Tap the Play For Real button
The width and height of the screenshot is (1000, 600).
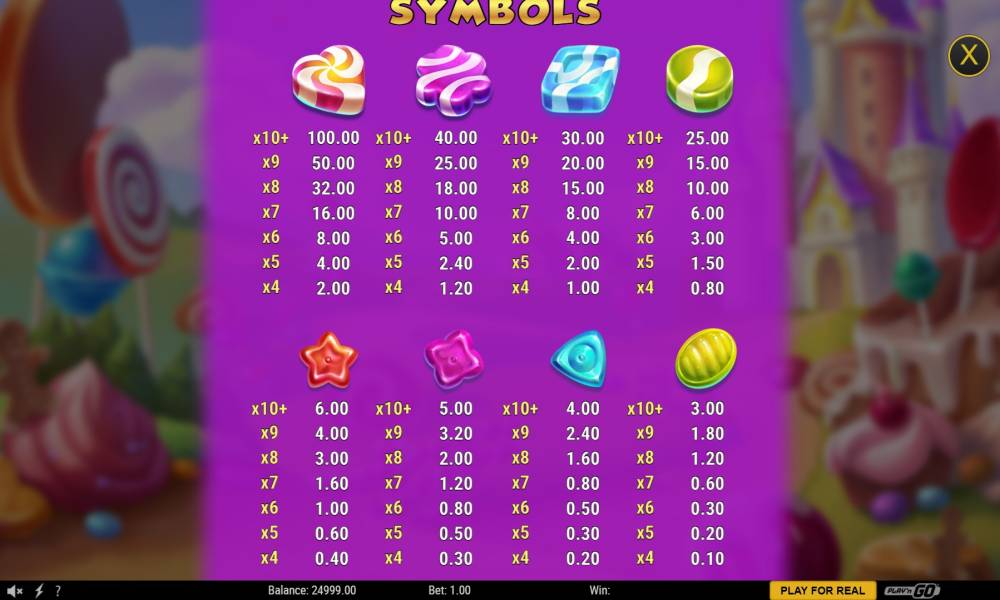(x=822, y=590)
